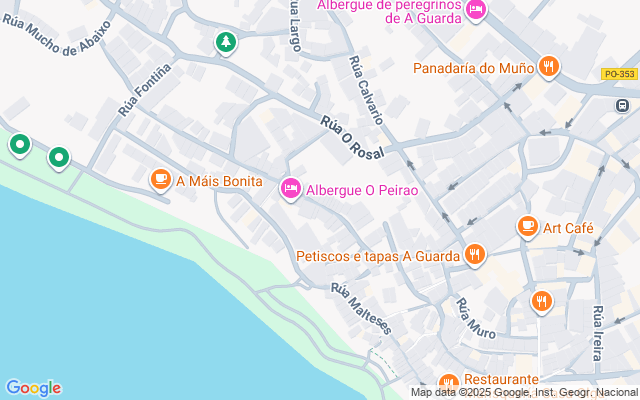The image size is (640, 400).
Task: Tap the Panadaría do Muño restaurant pin
Action: point(547,67)
